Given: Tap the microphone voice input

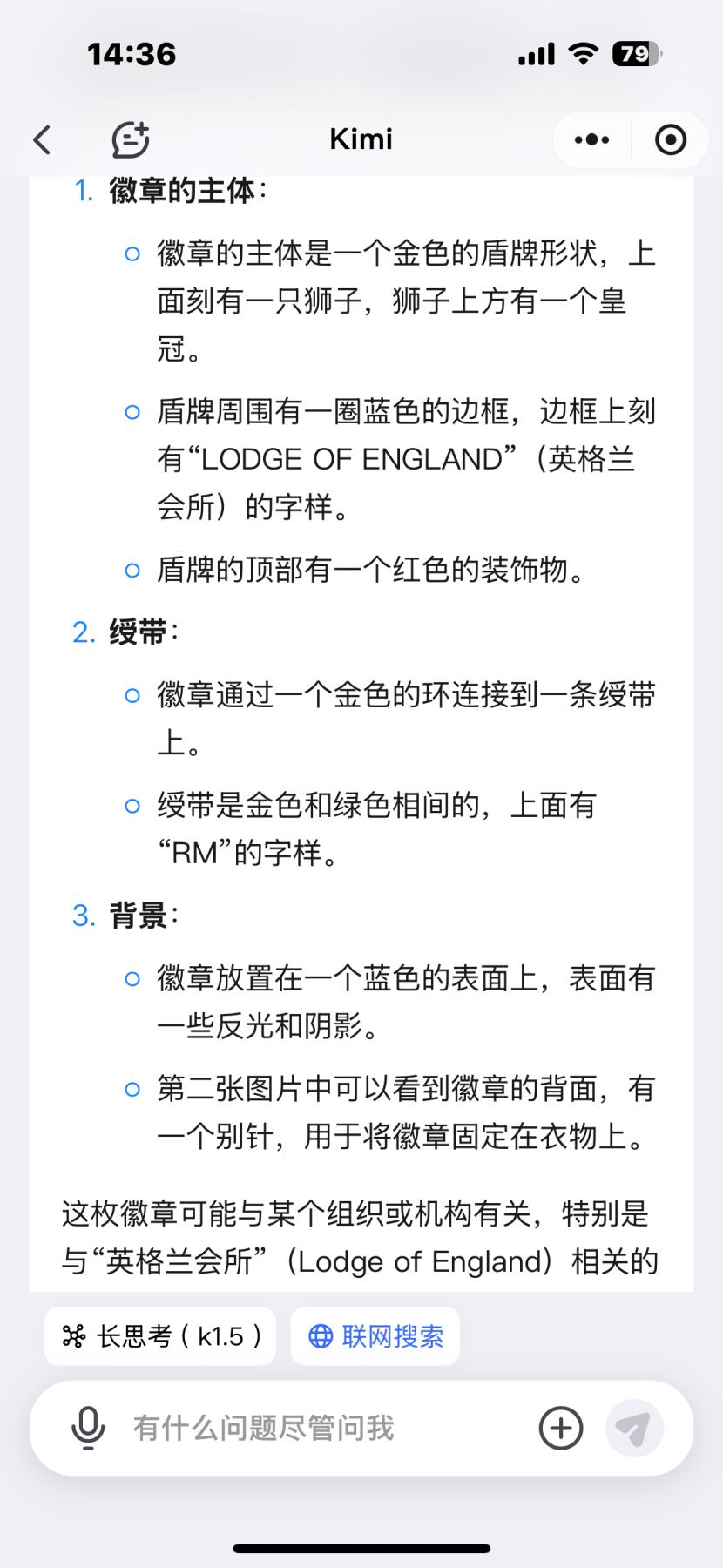Looking at the screenshot, I should [88, 1428].
